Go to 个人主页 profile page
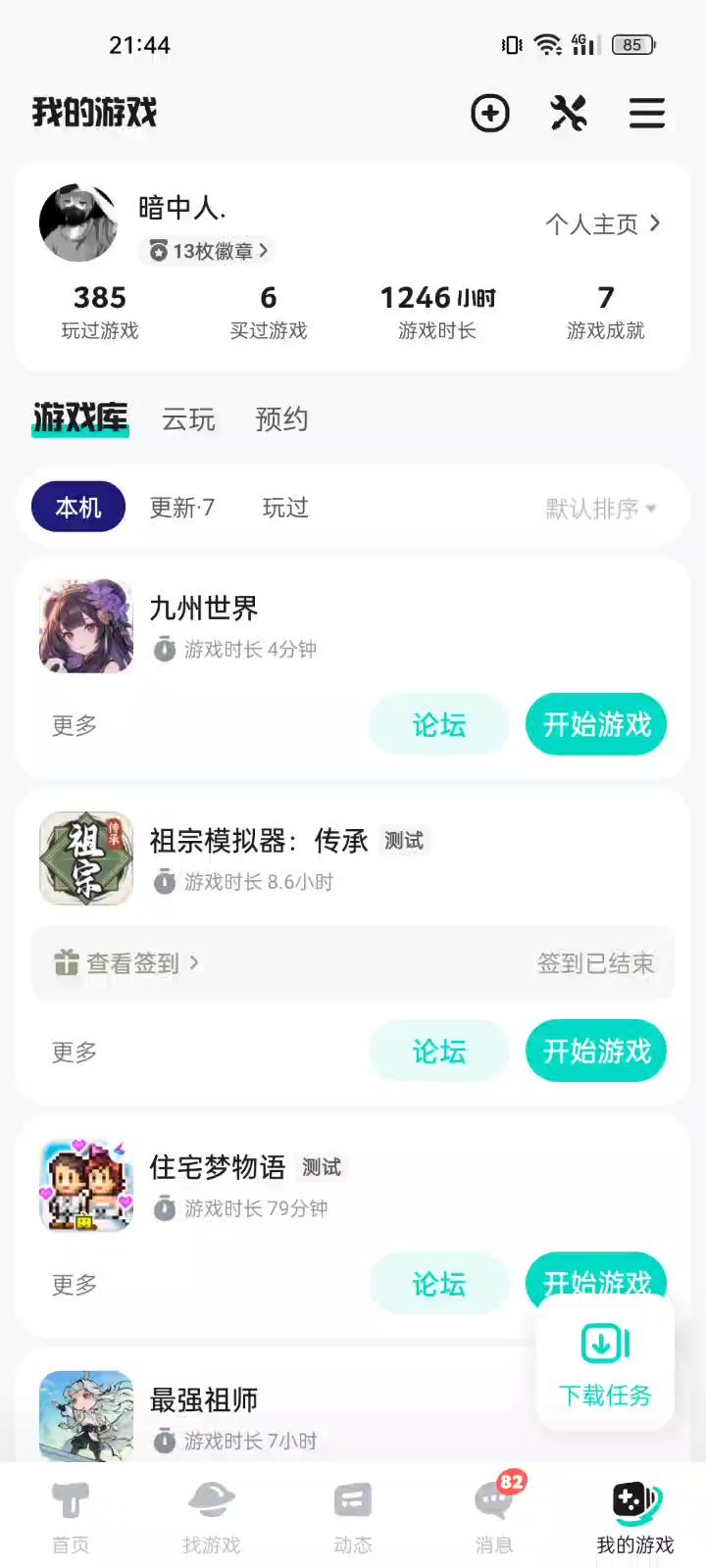 pyautogui.click(x=602, y=224)
